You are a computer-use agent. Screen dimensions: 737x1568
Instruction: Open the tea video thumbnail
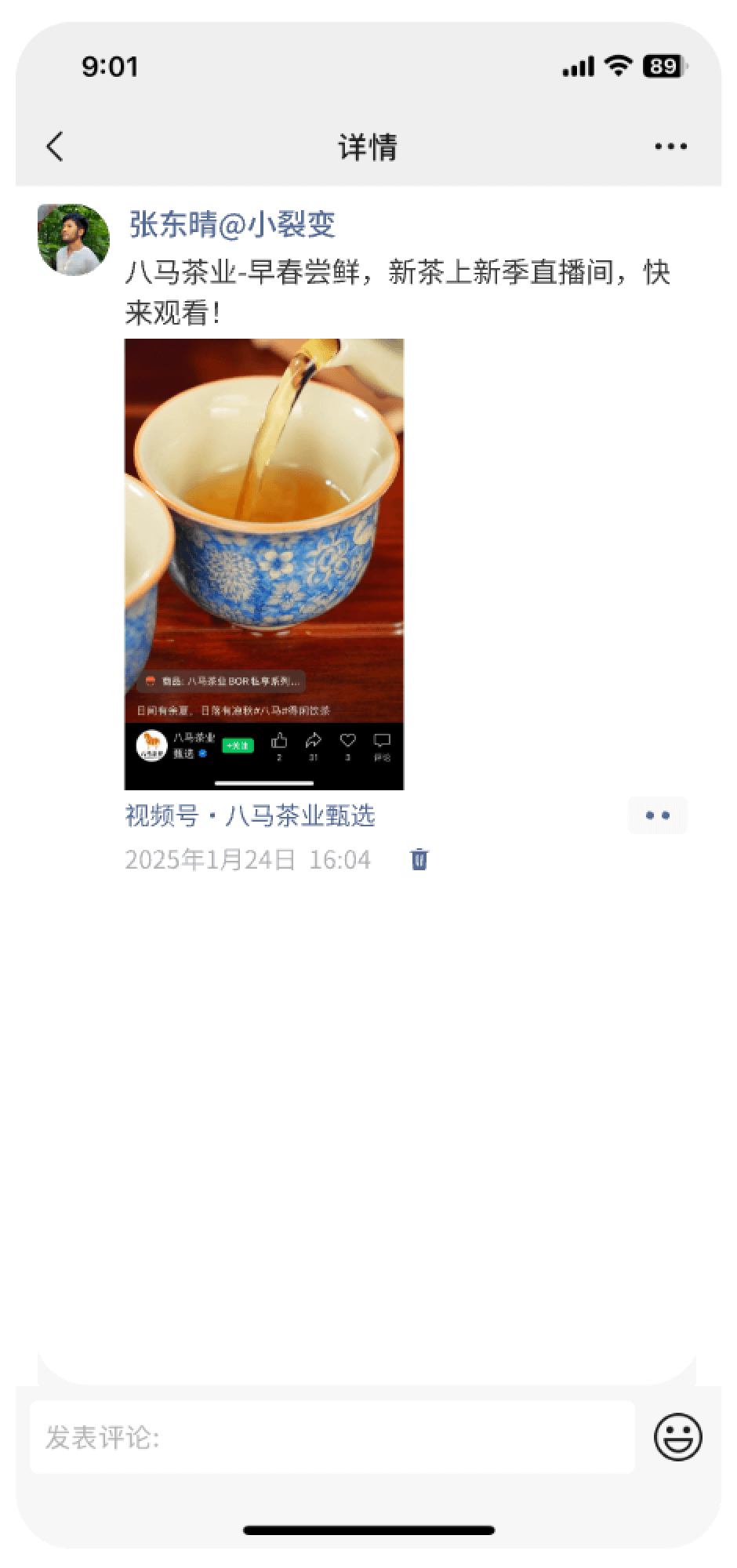coord(264,564)
